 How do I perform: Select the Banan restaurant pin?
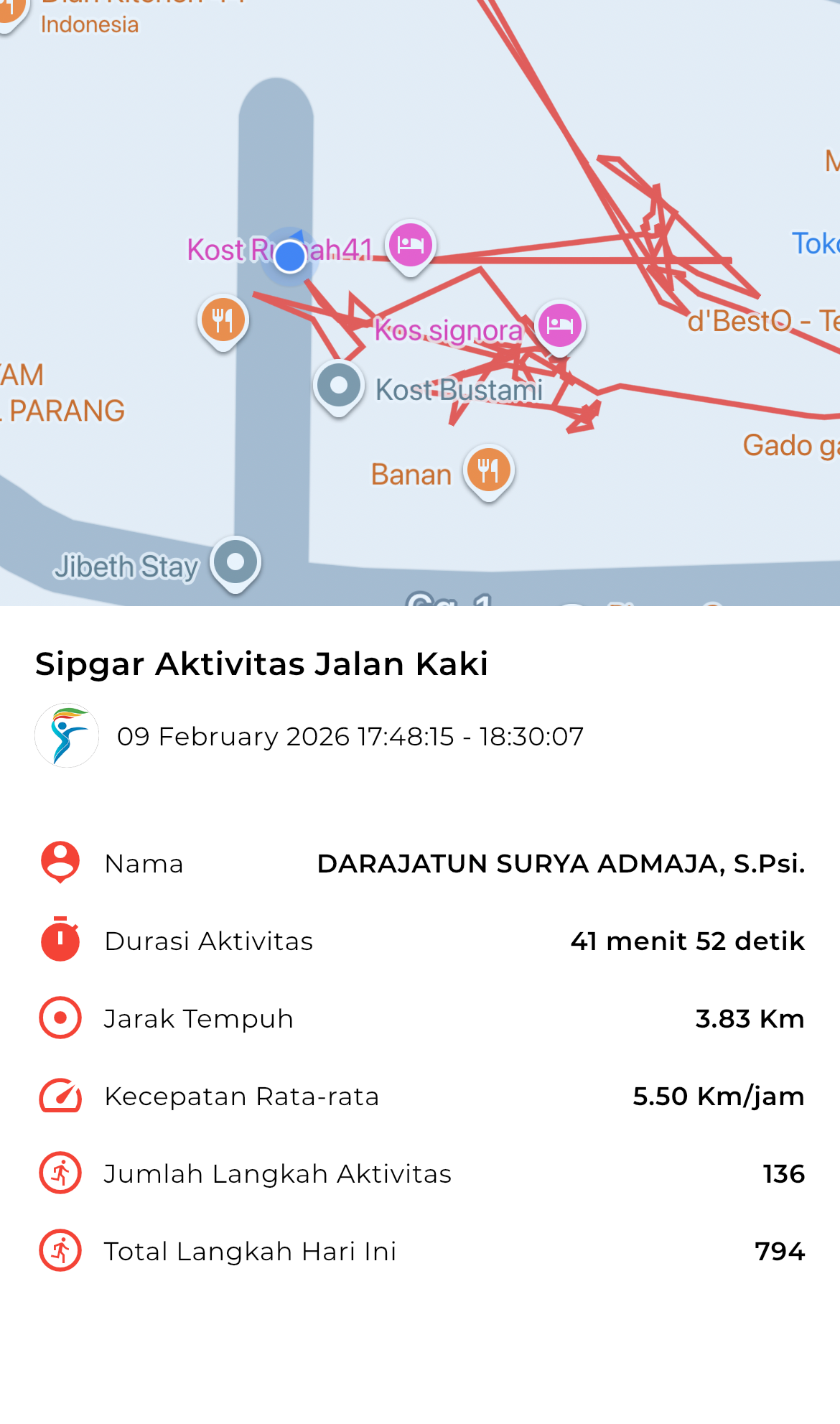[x=488, y=470]
